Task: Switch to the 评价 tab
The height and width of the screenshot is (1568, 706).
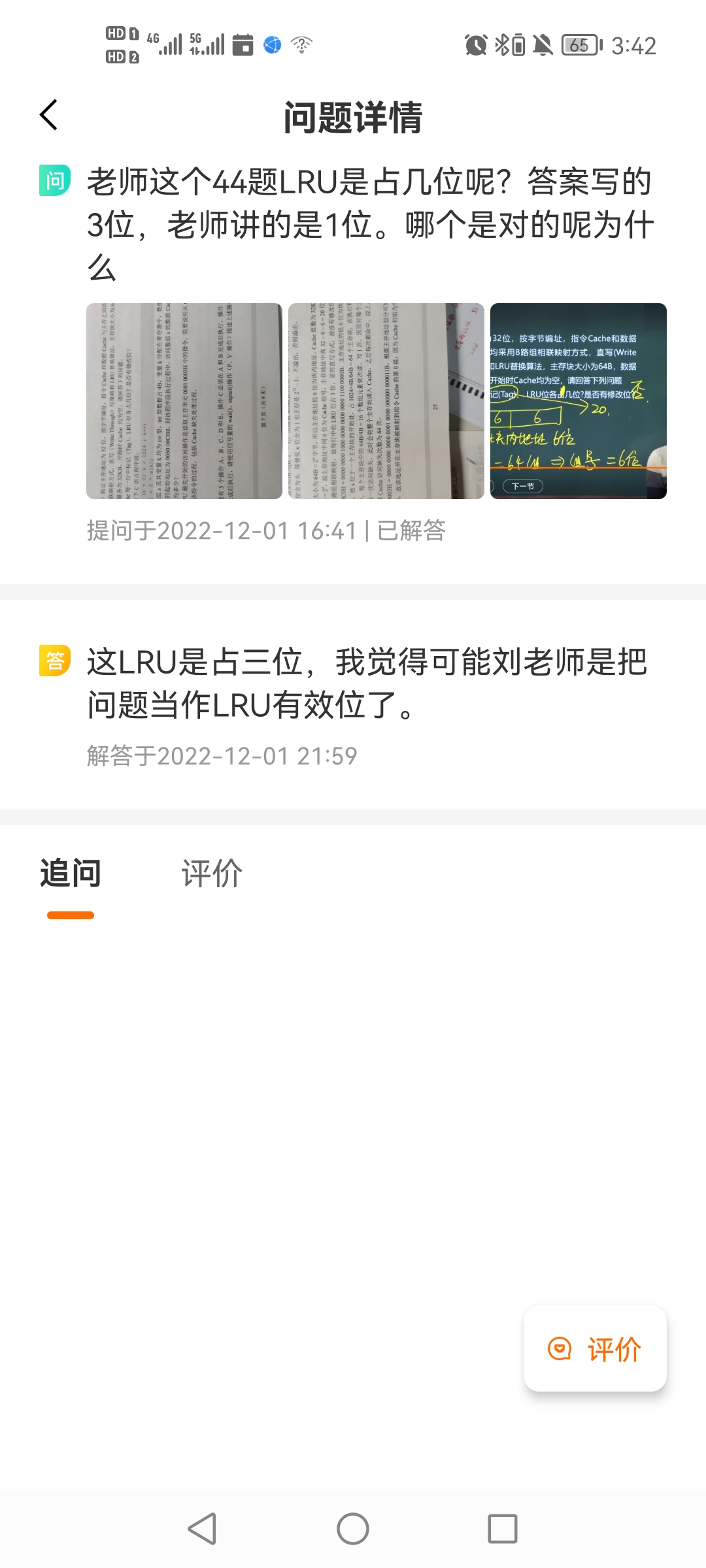Action: (212, 874)
